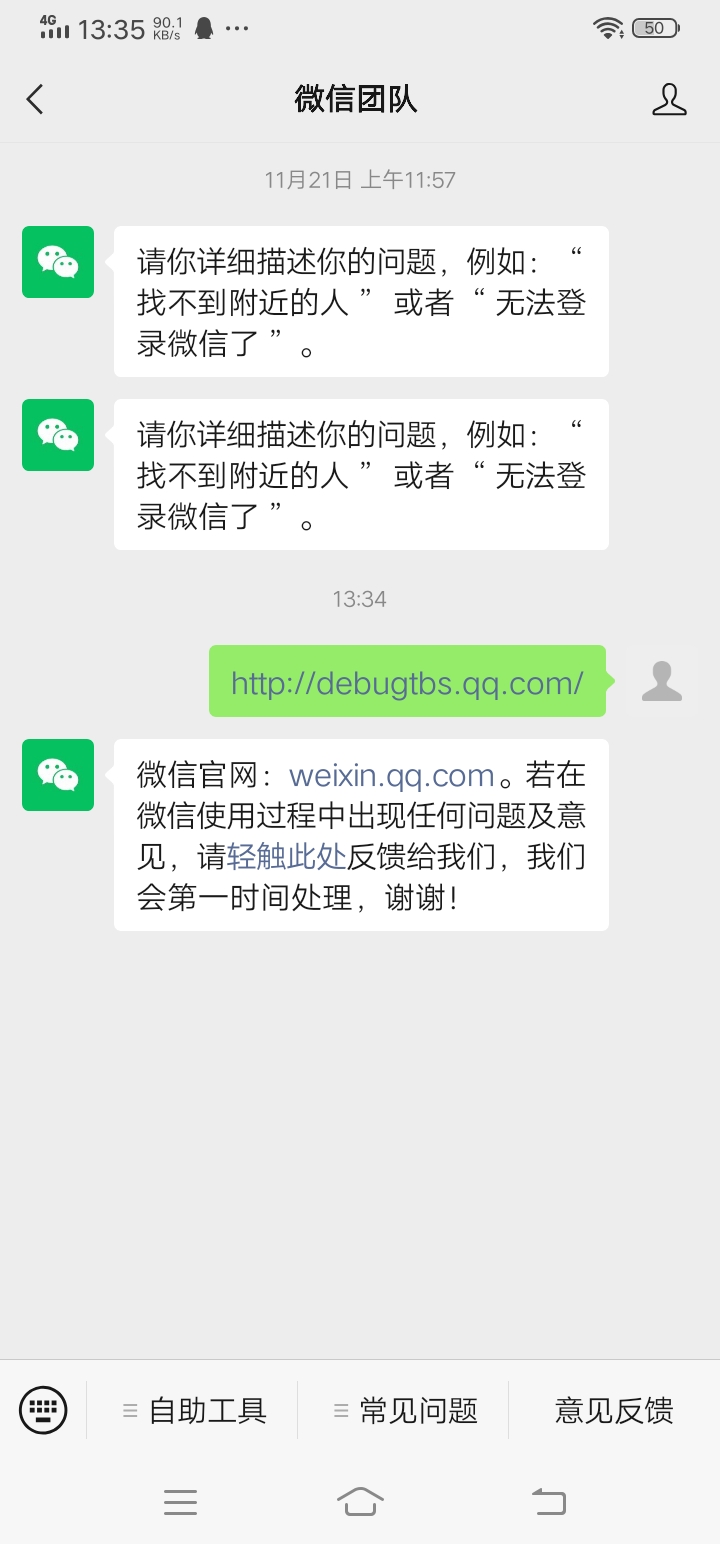Open the 微信团队 profile icon
The image size is (720, 1544).
click(x=669, y=99)
